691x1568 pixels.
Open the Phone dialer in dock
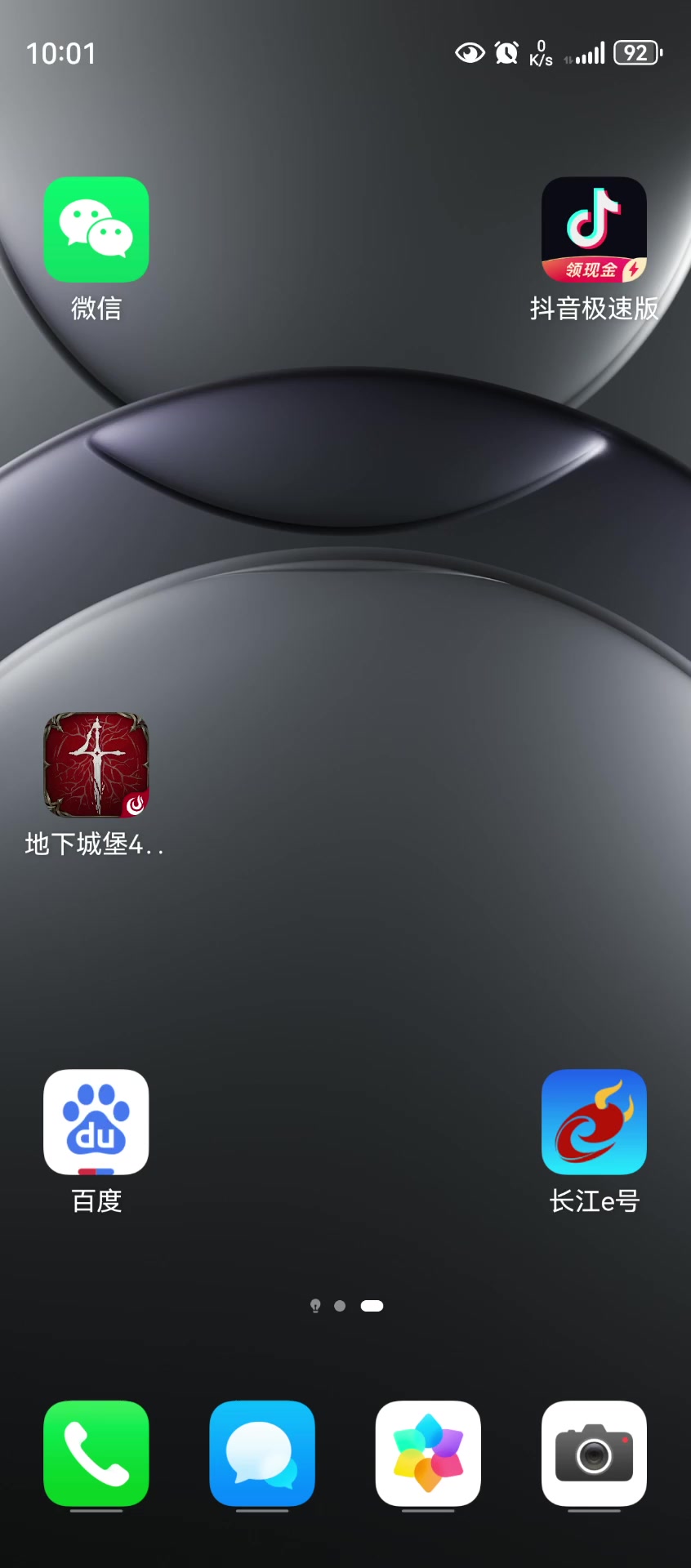(x=96, y=1453)
